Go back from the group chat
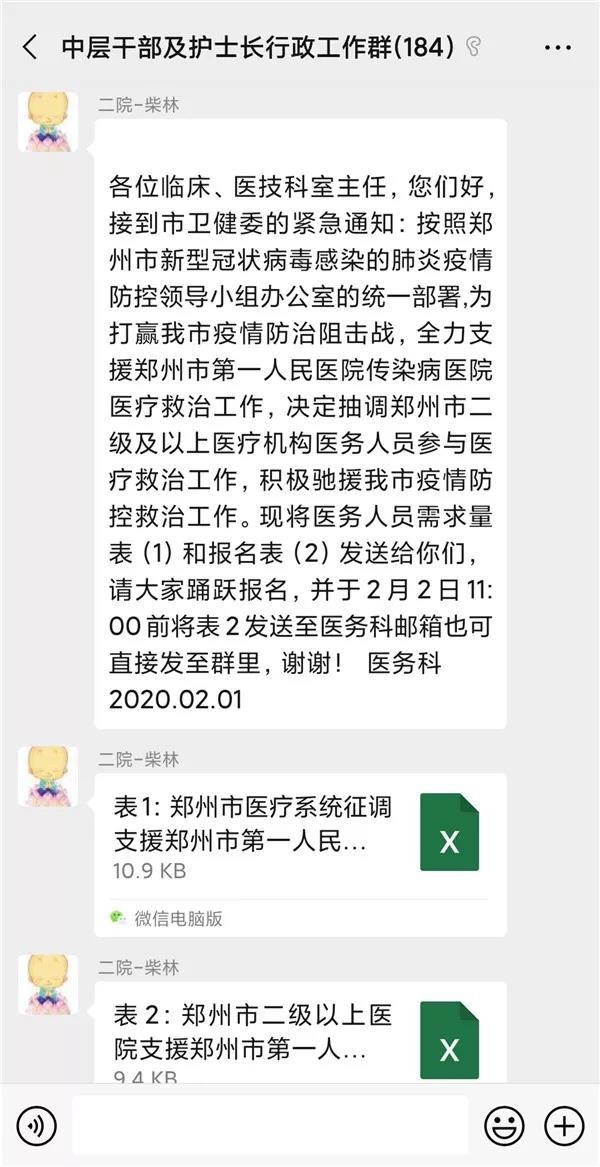This screenshot has height=1167, width=600. coord(30,46)
